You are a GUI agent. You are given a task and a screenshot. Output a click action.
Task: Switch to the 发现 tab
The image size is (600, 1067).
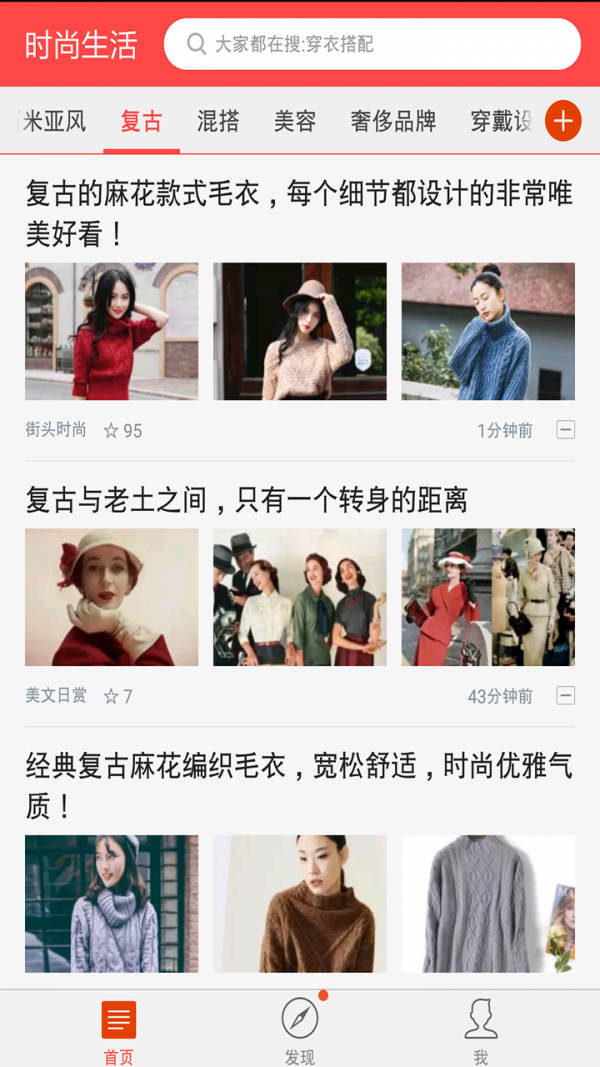299,1030
